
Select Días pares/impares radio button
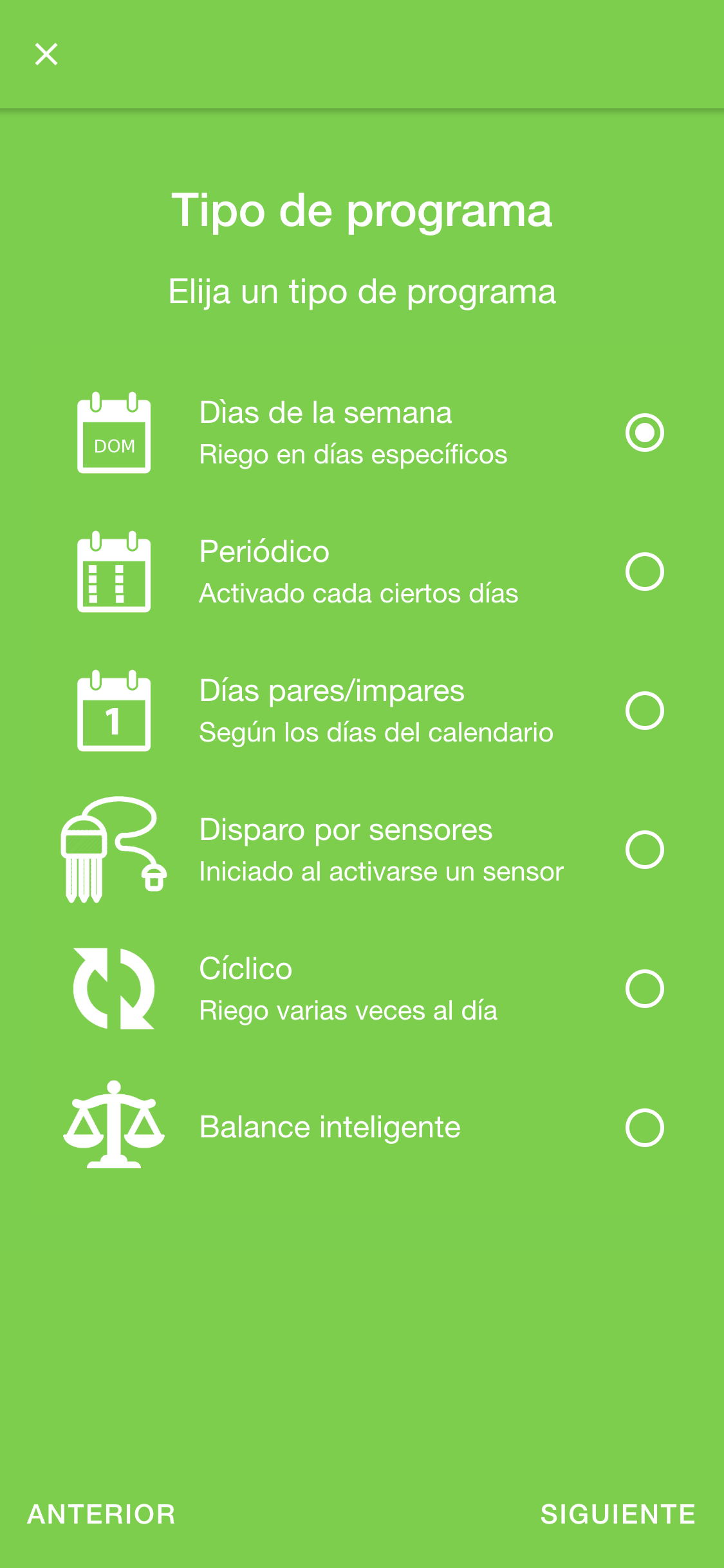(644, 711)
